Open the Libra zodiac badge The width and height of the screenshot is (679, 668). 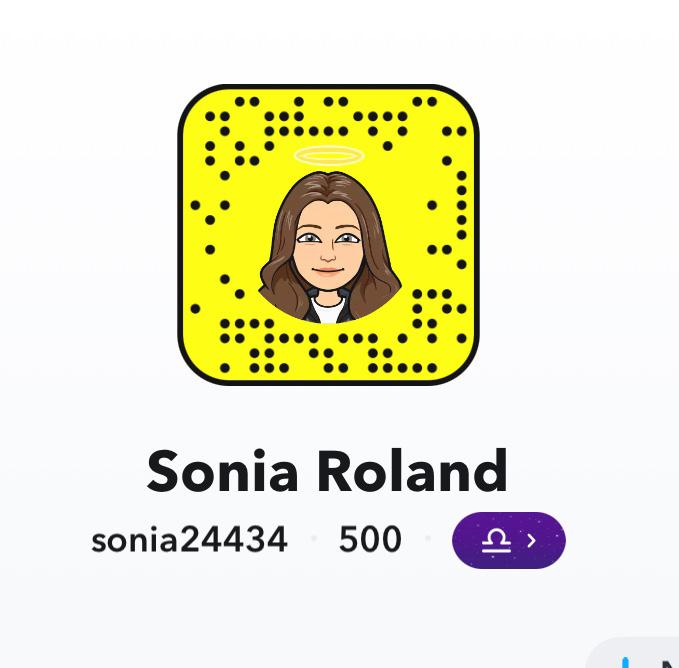(x=508, y=540)
